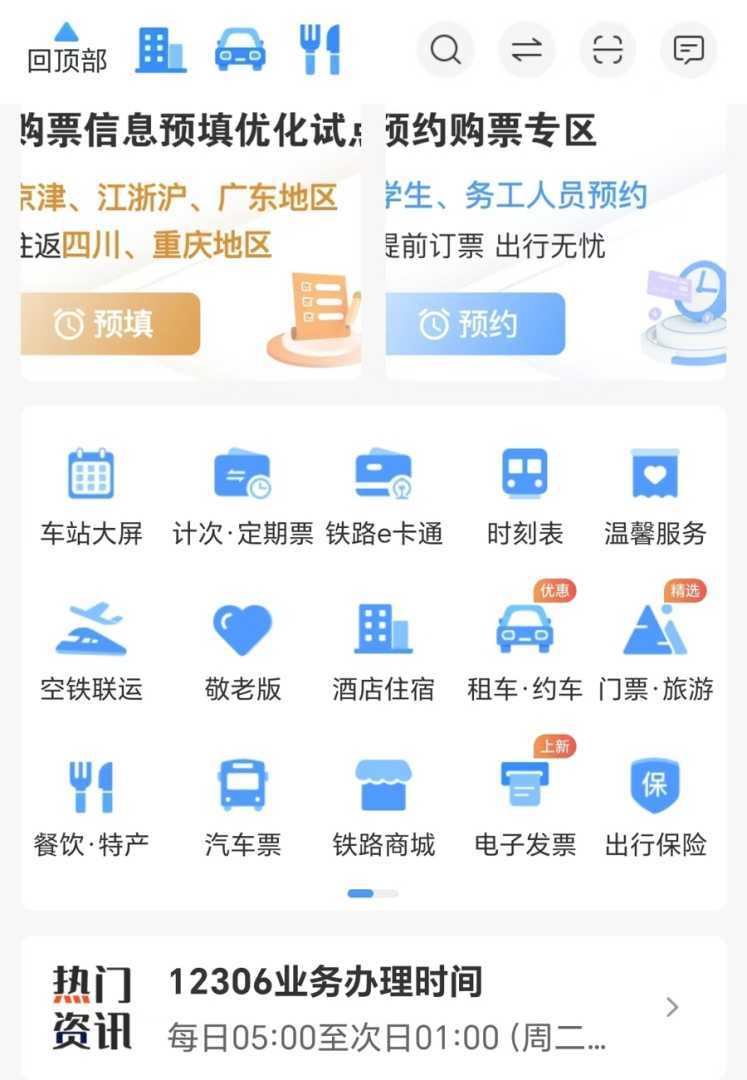Choose 空铁联运
The height and width of the screenshot is (1080, 747).
coord(91,650)
